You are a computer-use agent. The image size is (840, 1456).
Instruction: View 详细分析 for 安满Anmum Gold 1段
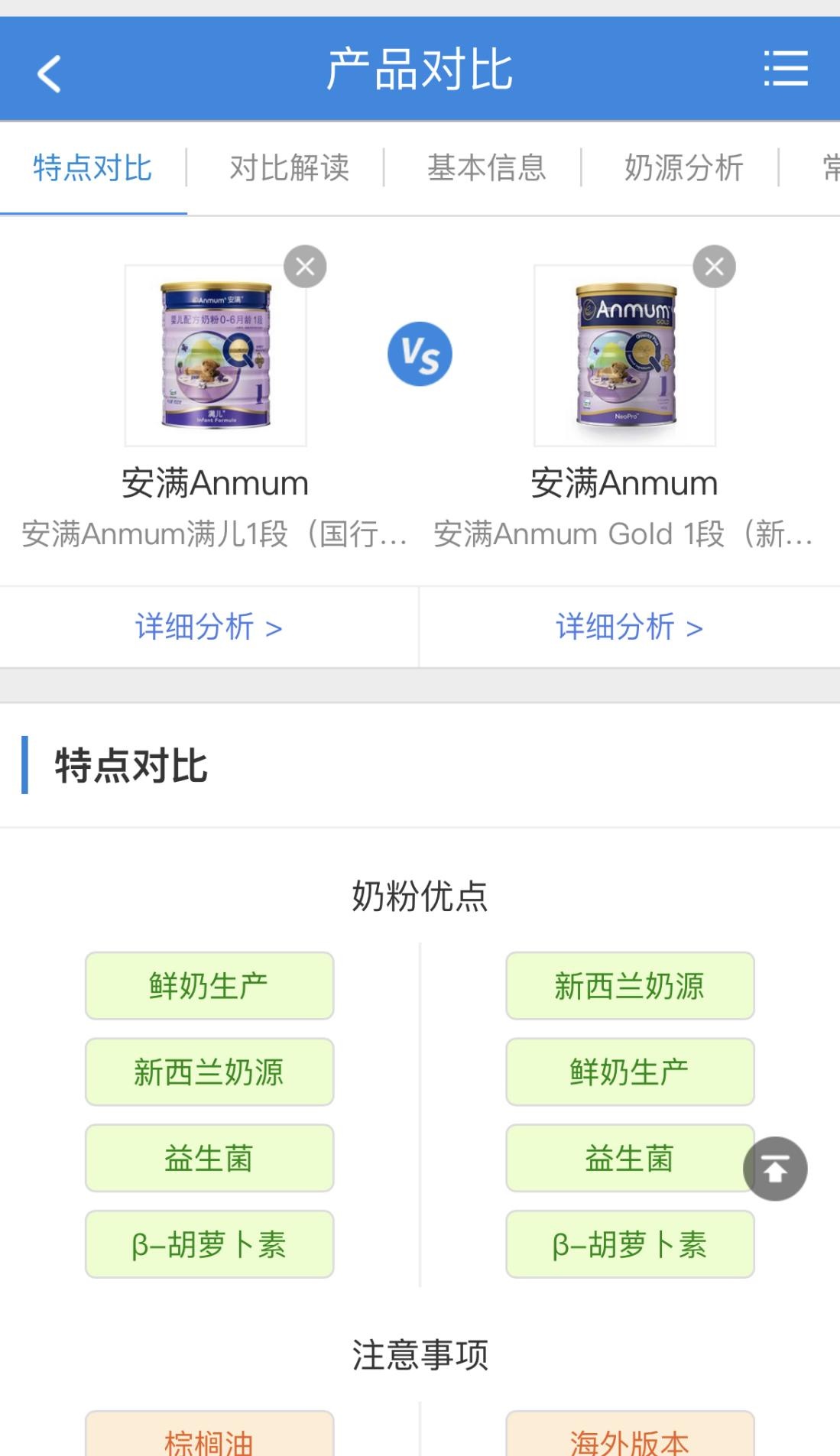tap(629, 627)
